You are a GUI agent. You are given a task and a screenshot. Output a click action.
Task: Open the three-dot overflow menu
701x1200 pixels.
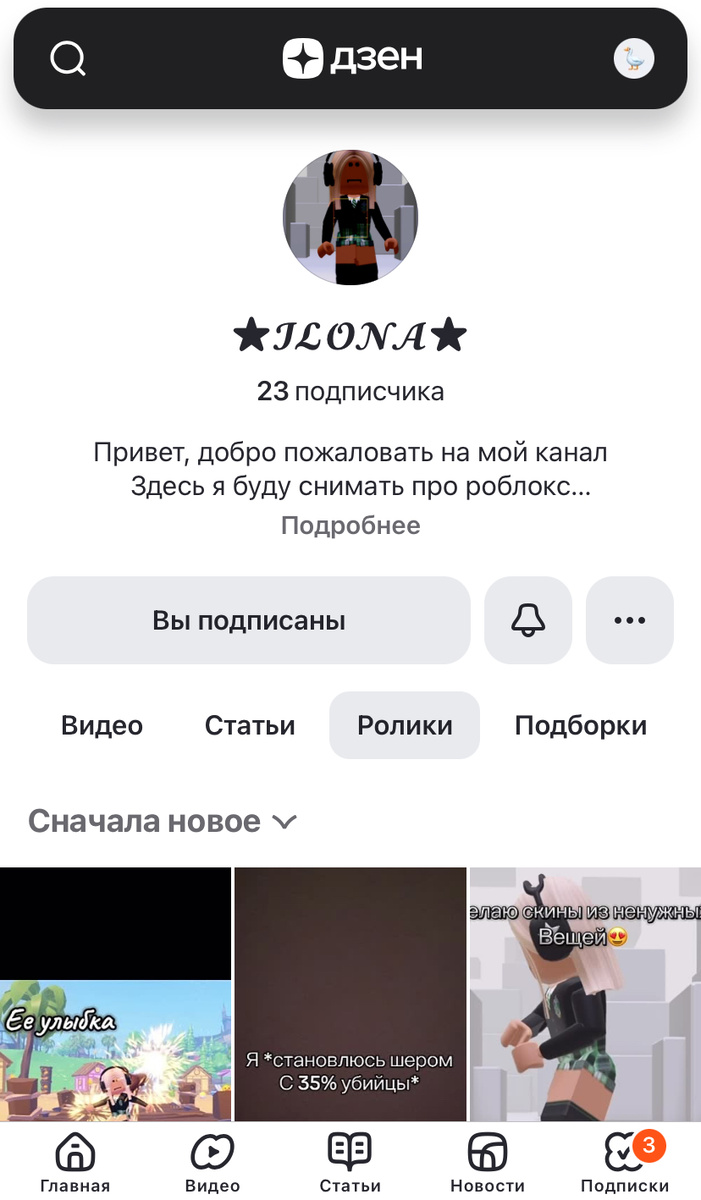point(629,620)
